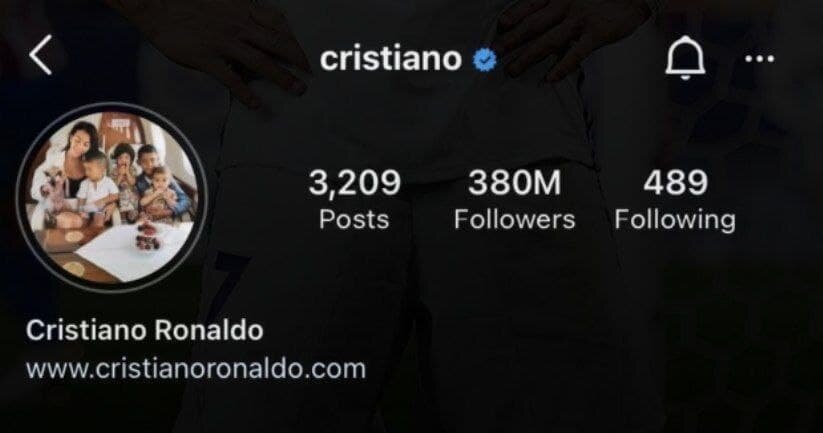Visit the www.cristianoronaldo.com link
Image resolution: width=823 pixels, height=433 pixels.
point(196,369)
